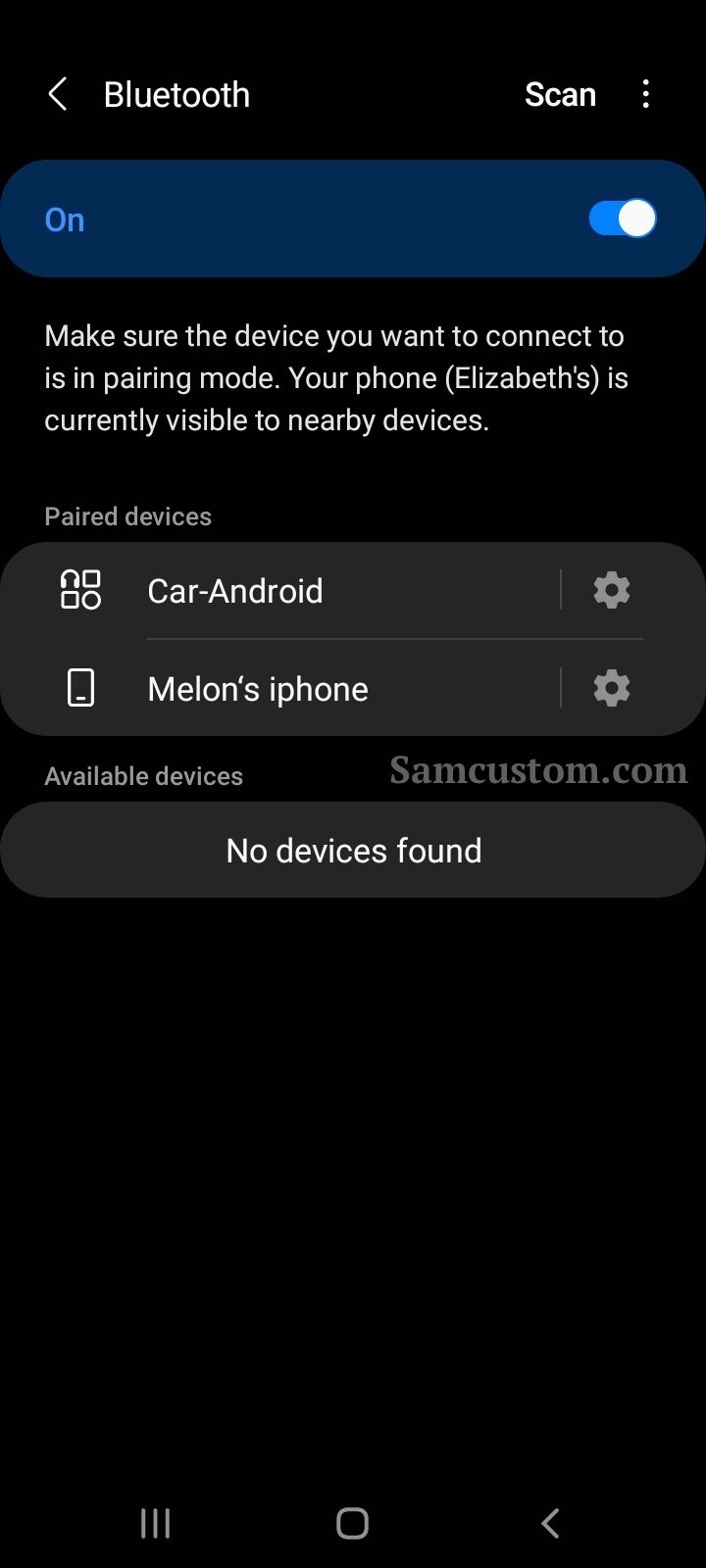Image resolution: width=706 pixels, height=1568 pixels.
Task: Open recent apps from navigation bar
Action: coord(156,1523)
